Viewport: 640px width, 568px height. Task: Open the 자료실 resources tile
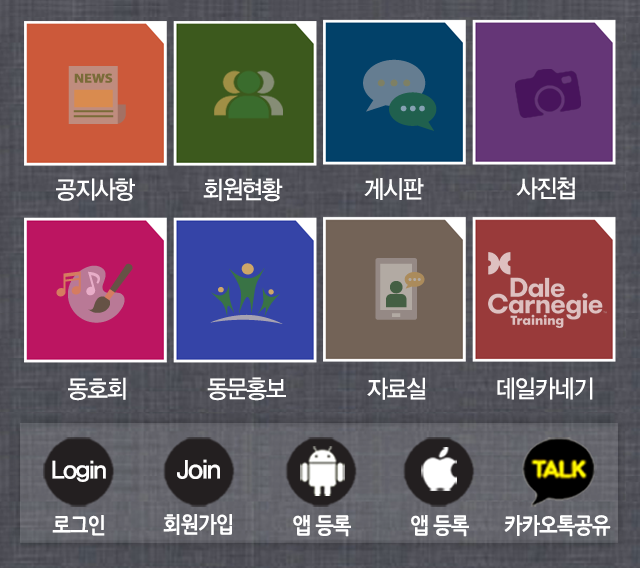click(x=394, y=290)
